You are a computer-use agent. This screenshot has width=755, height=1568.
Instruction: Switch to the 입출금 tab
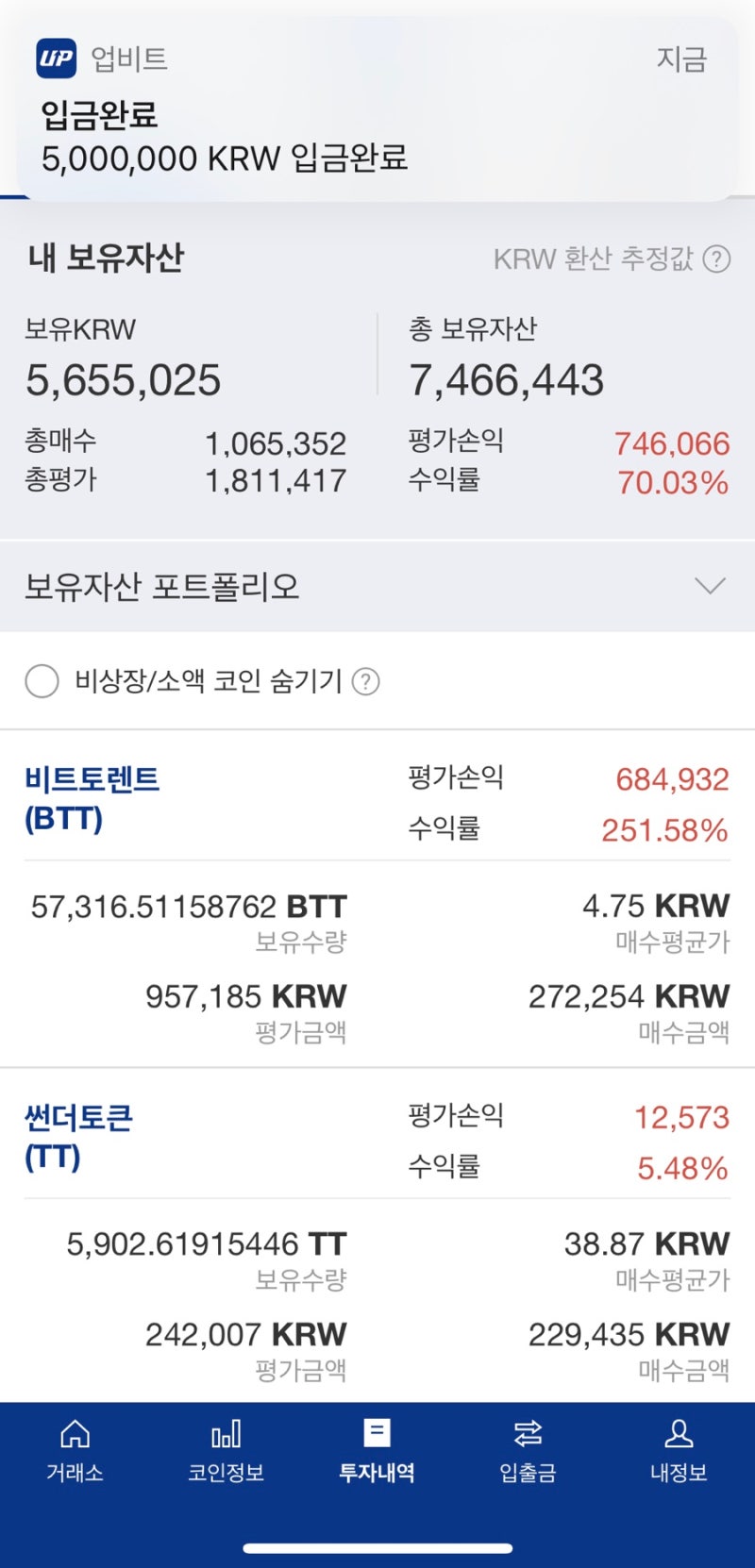point(528,1453)
